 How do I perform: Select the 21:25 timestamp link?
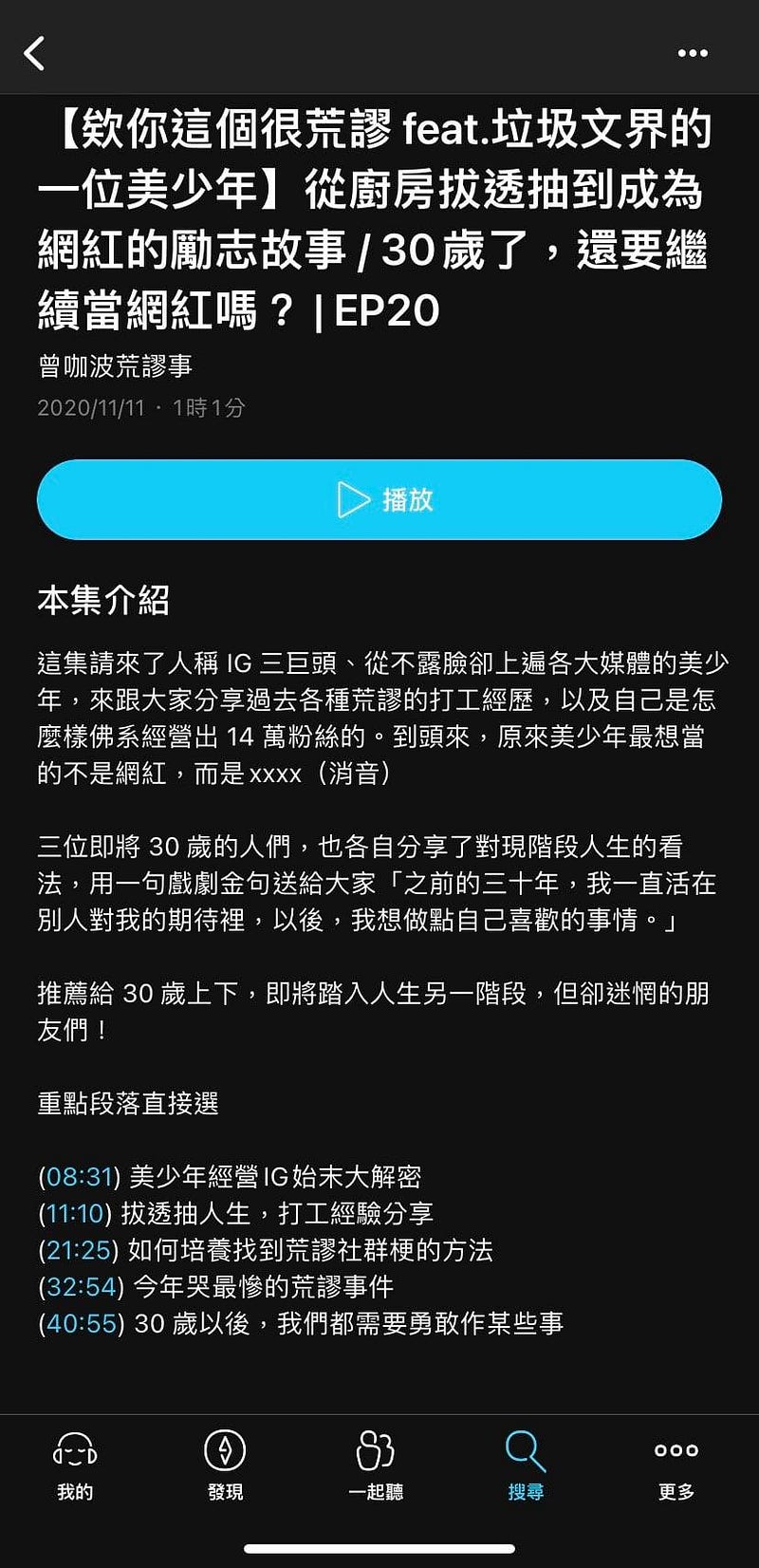click(x=80, y=1250)
